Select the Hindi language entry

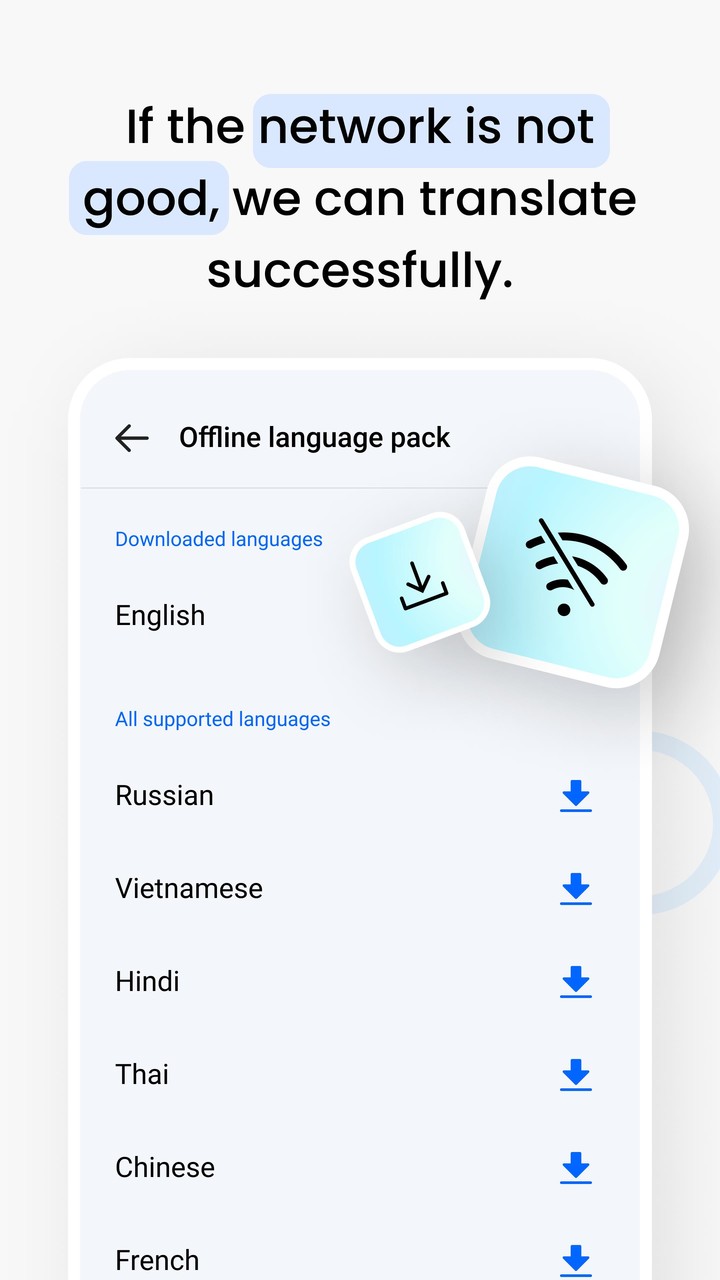point(147,981)
